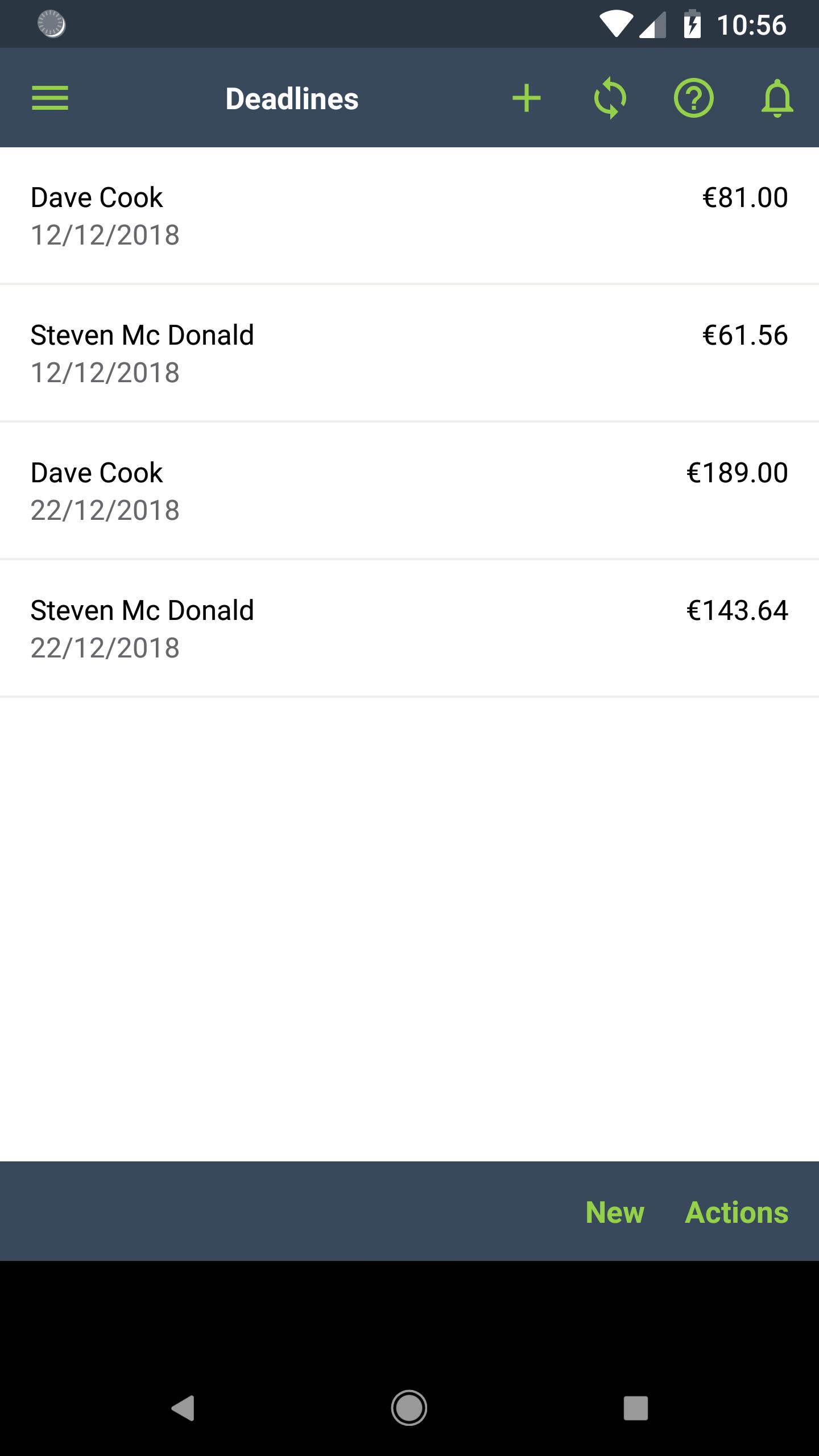Open Dave Cook's €81.00 deadline
The width and height of the screenshot is (819, 1456).
click(x=409, y=216)
